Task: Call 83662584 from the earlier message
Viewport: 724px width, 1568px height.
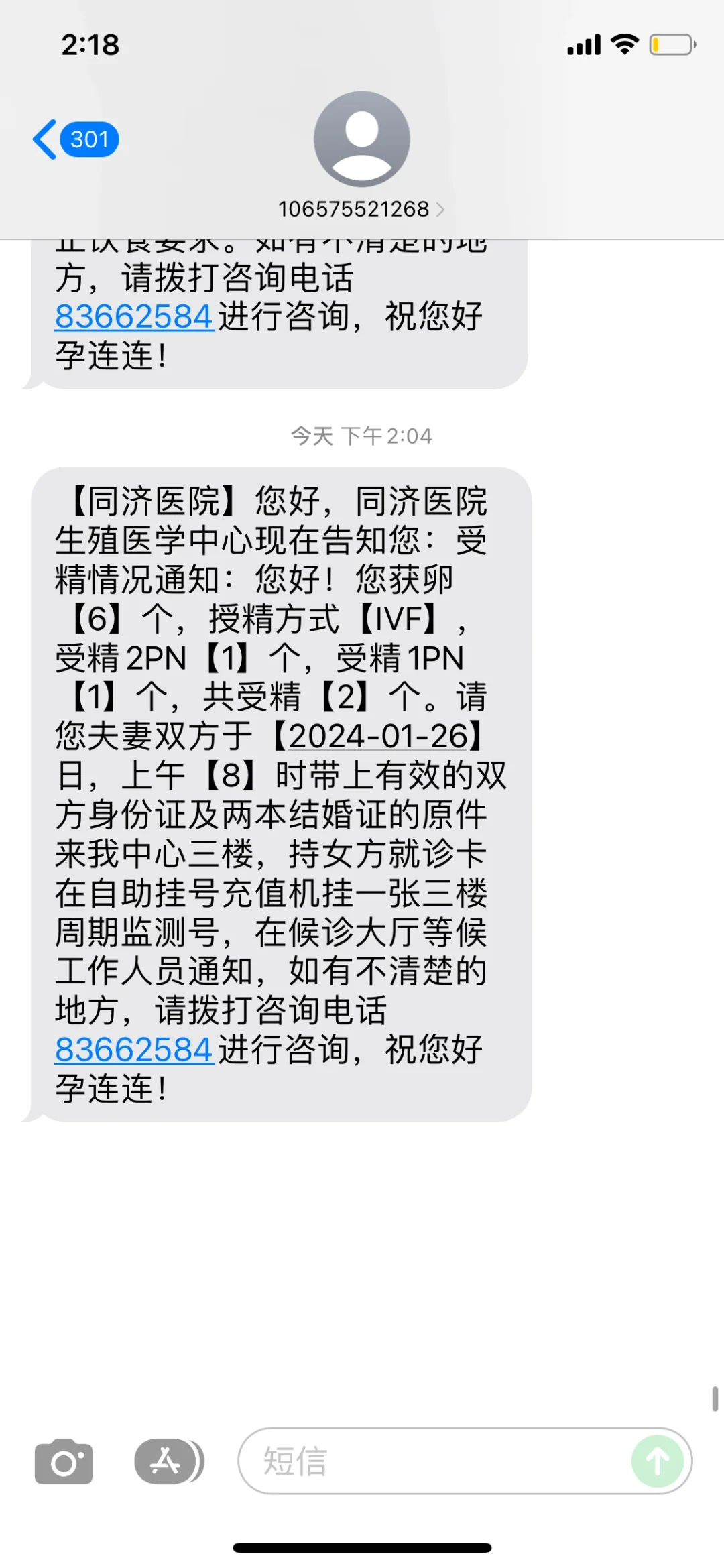Action: (x=134, y=317)
